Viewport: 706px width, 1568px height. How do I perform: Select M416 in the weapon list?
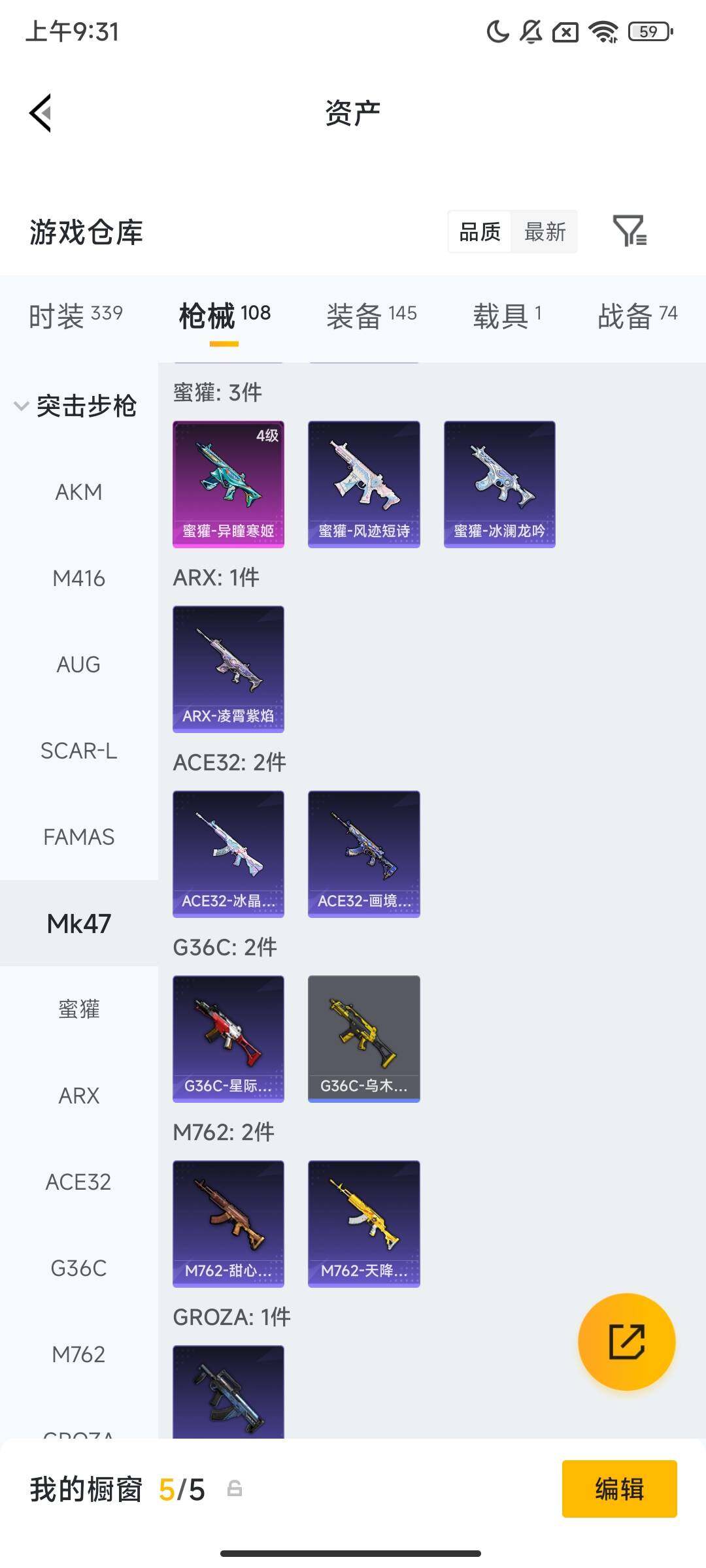(78, 578)
